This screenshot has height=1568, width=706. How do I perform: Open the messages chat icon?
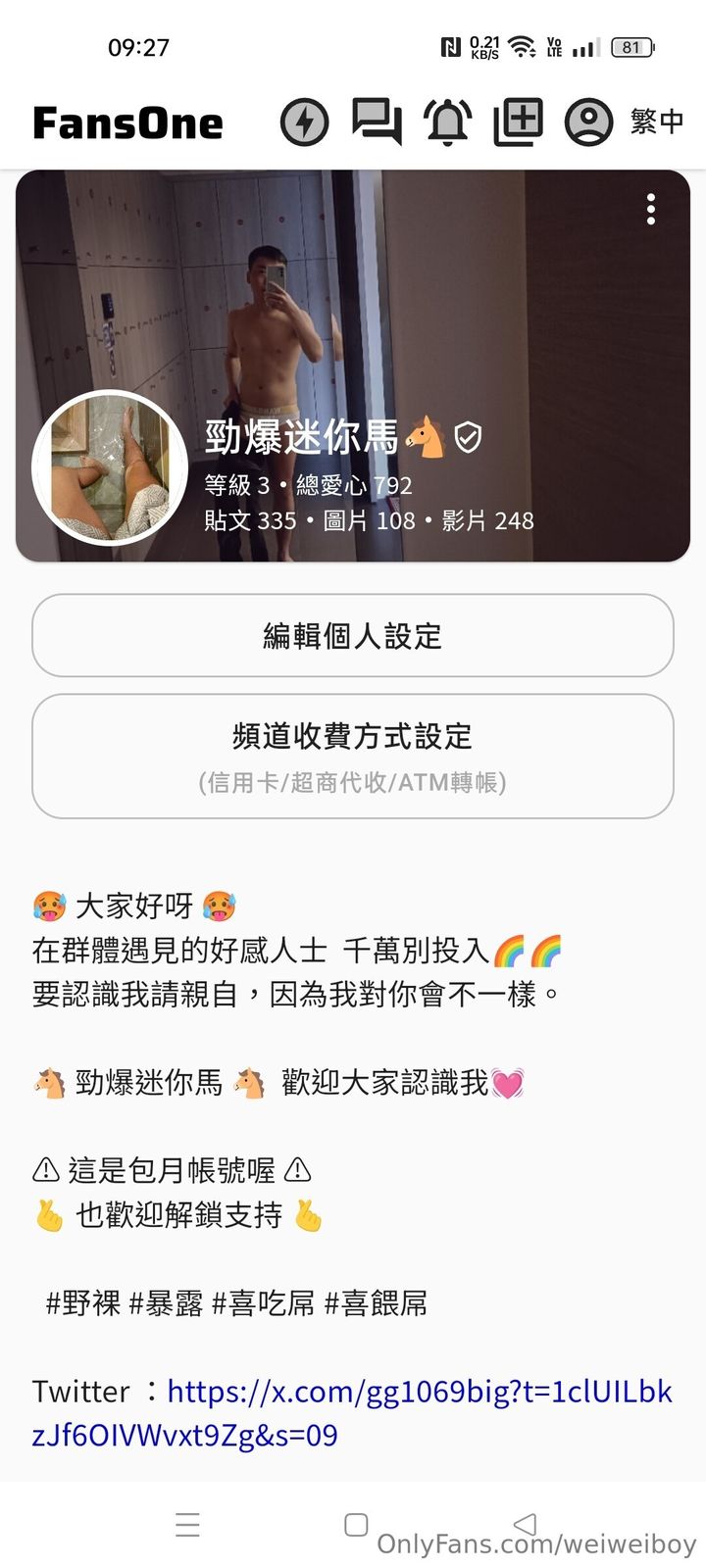pyautogui.click(x=377, y=122)
